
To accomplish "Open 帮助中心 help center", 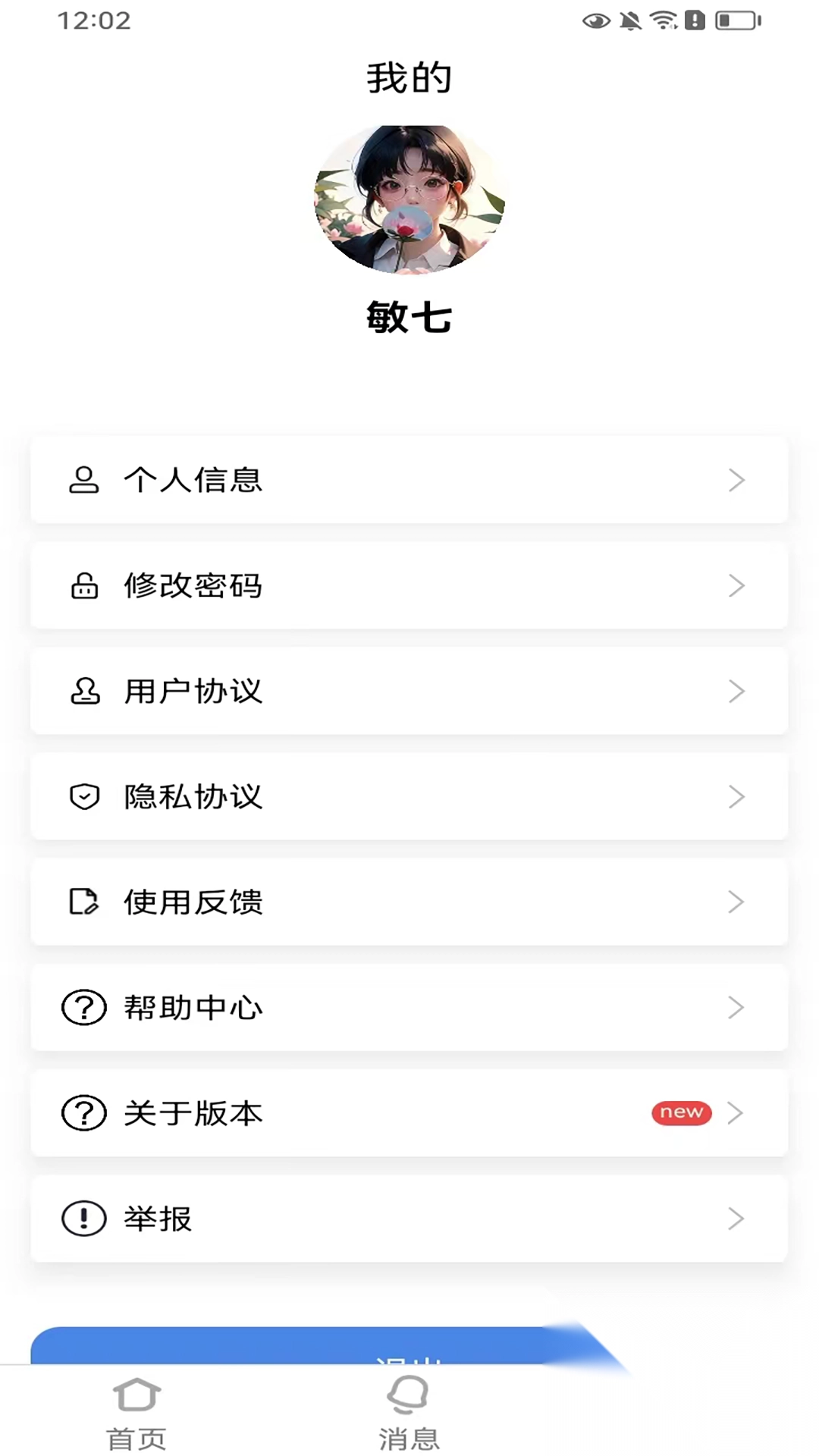I will [409, 1007].
